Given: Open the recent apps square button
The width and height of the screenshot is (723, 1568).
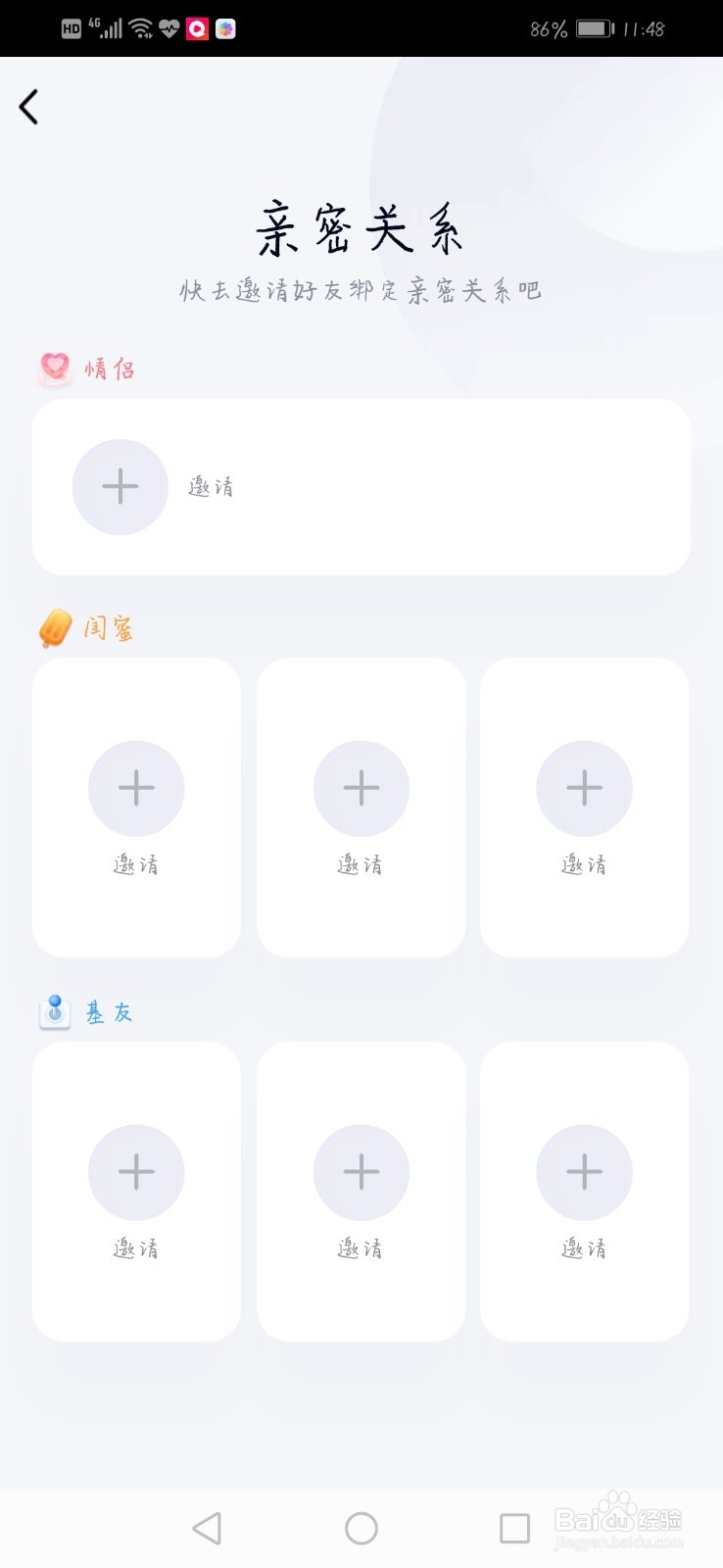Looking at the screenshot, I should tap(514, 1527).
